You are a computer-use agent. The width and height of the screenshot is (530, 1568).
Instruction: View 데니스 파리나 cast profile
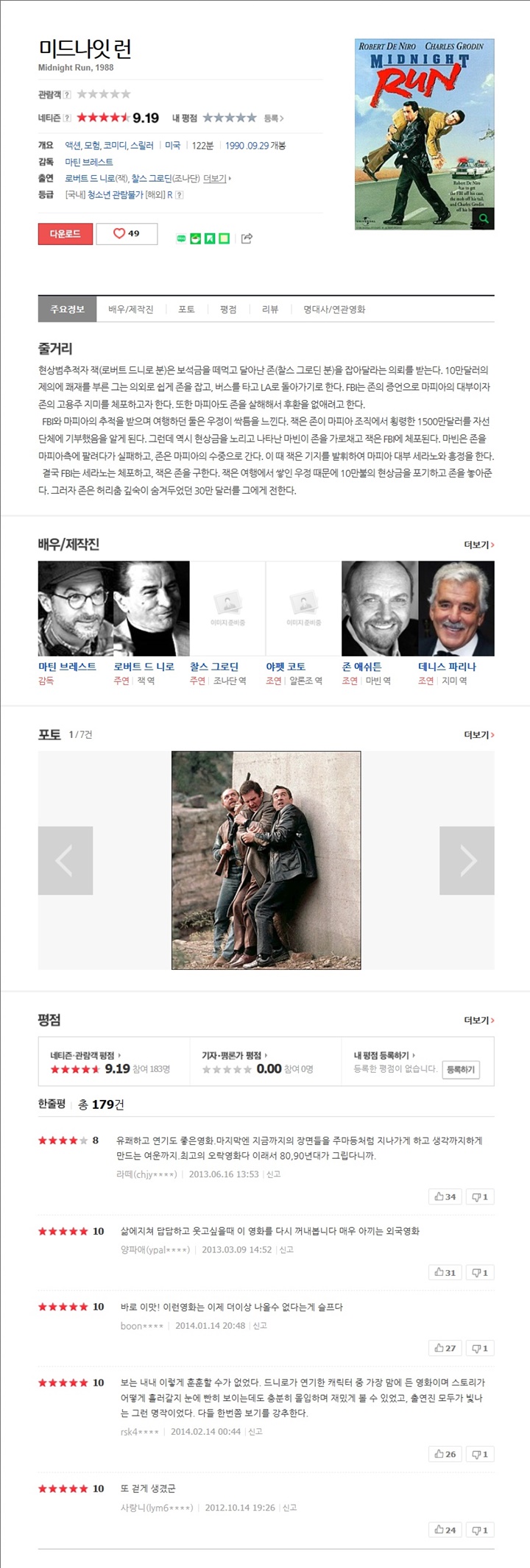[x=447, y=667]
